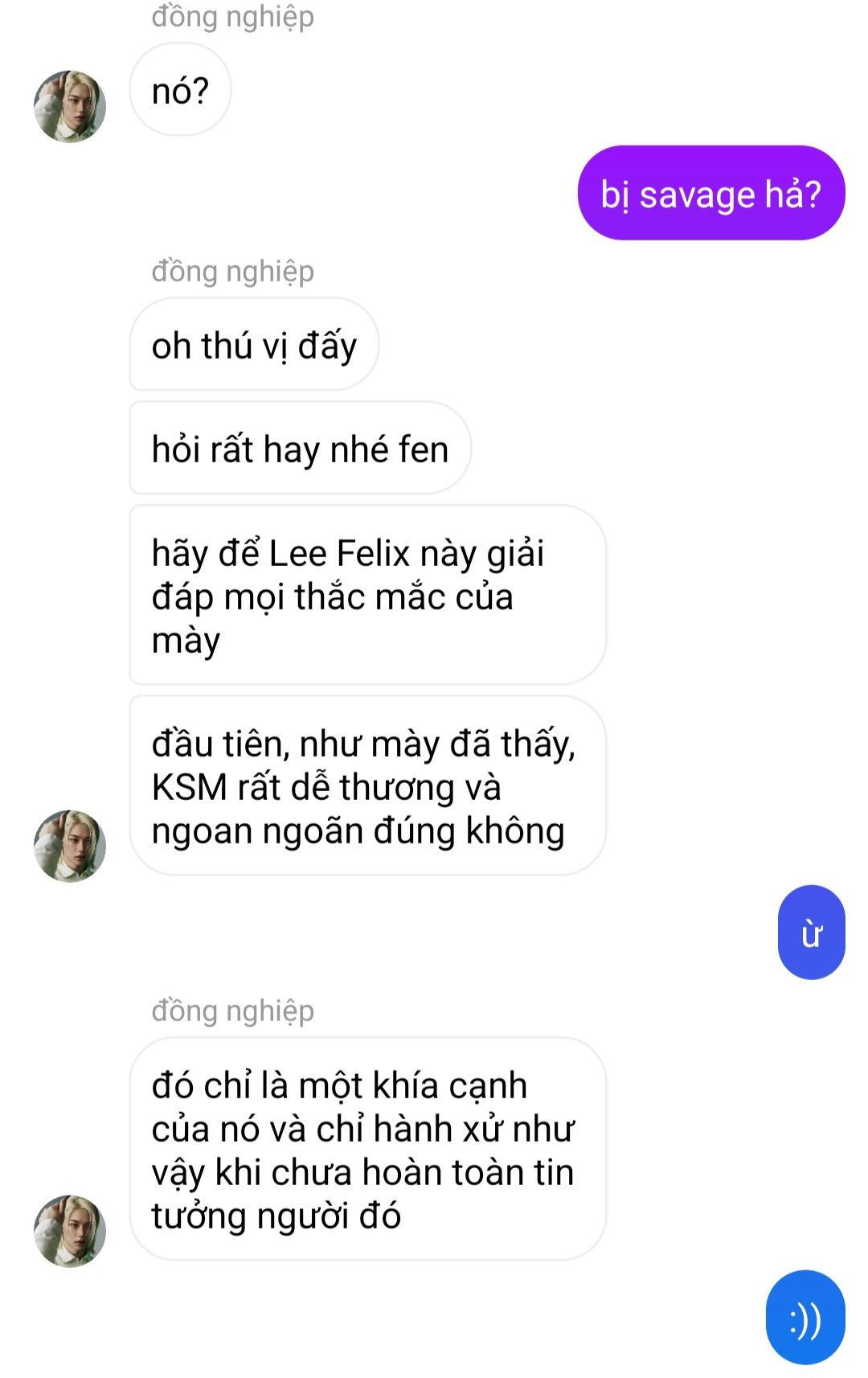Open sender's avatar beside the "nó?" message
The image size is (868, 1378).
70,106
